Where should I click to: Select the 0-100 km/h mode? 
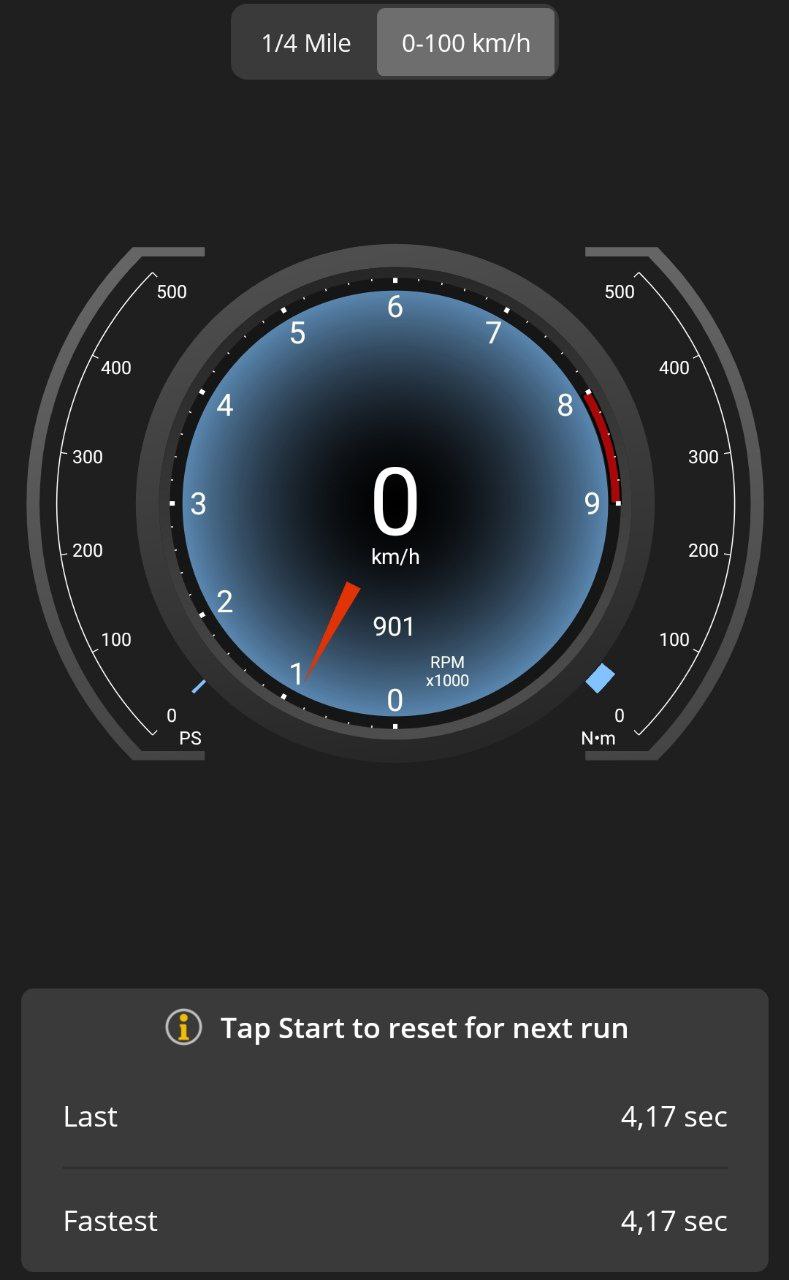point(466,43)
